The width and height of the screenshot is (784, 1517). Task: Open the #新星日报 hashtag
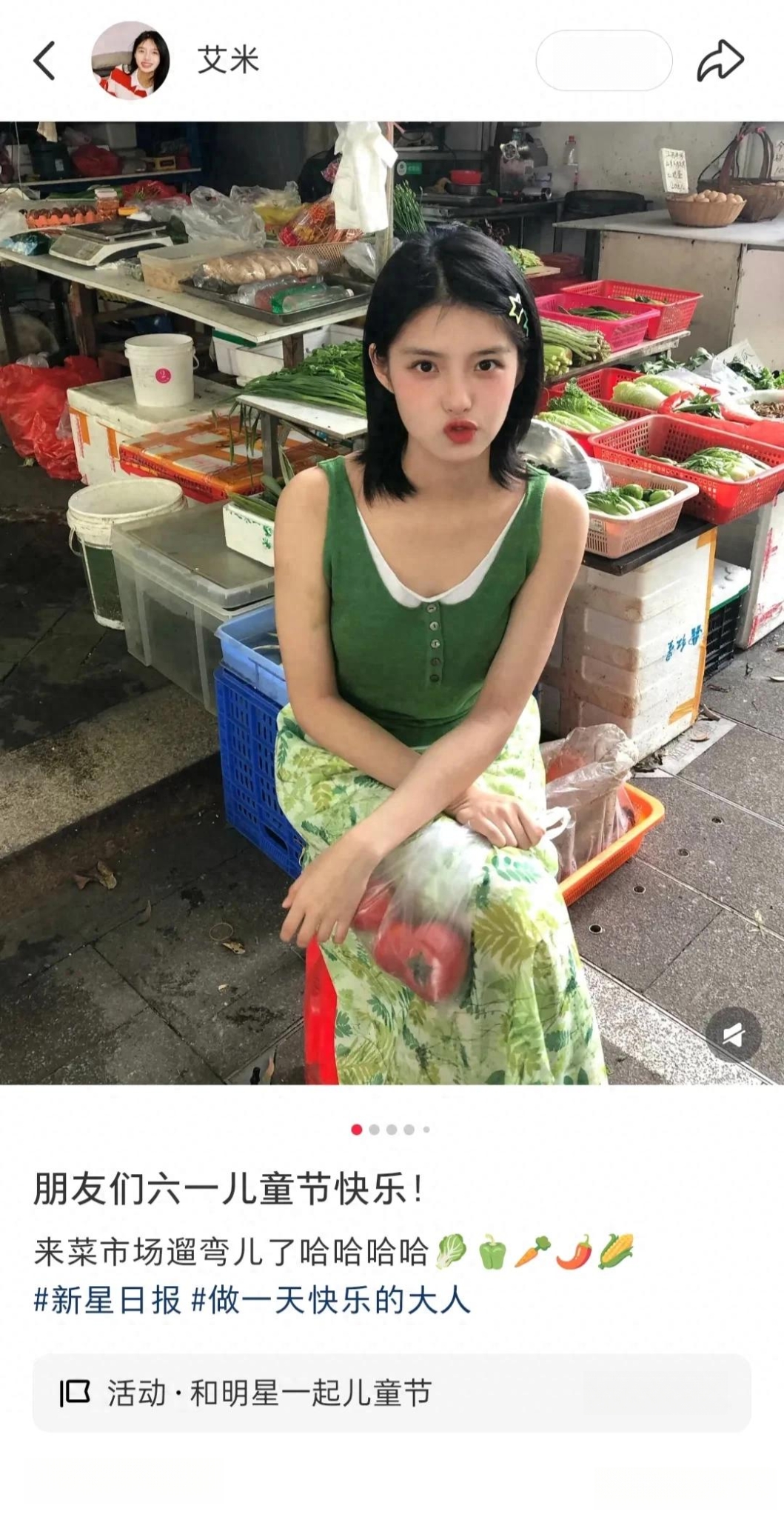click(x=108, y=1300)
